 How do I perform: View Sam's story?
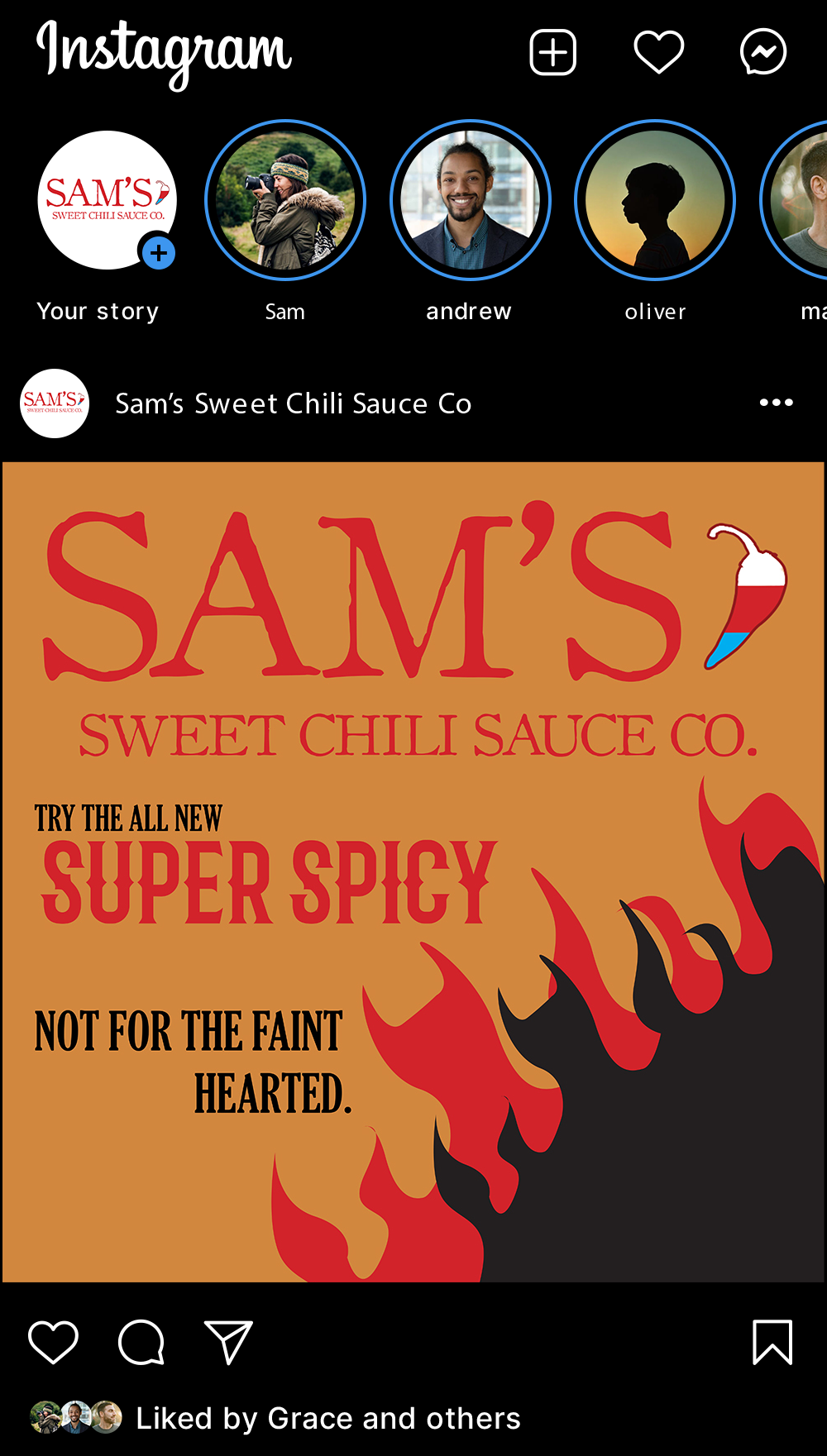(x=285, y=201)
